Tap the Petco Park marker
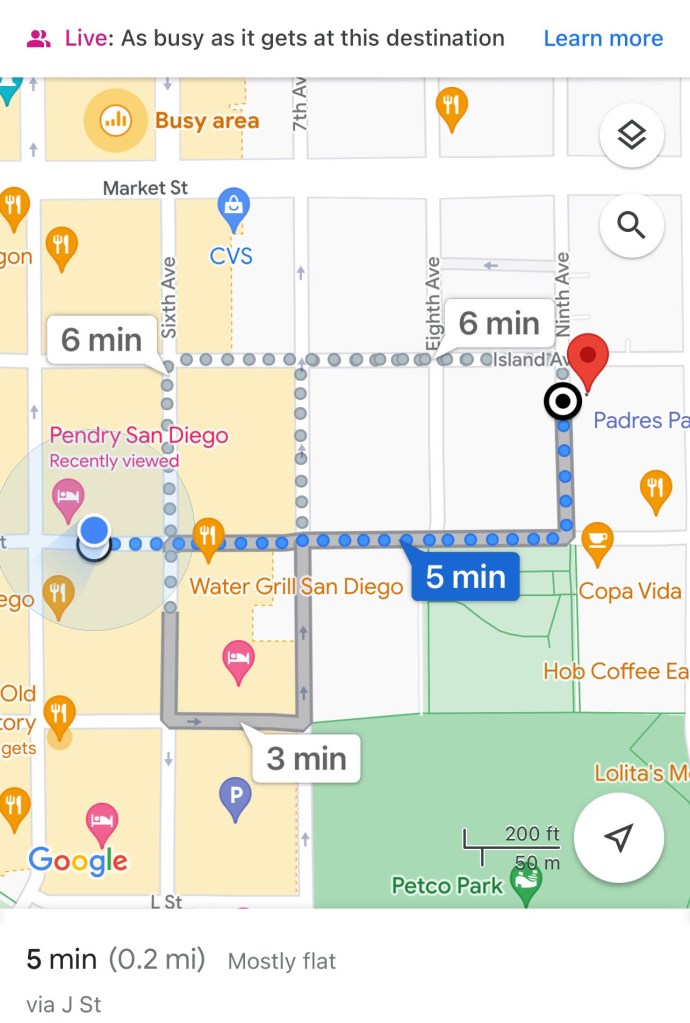 point(525,881)
